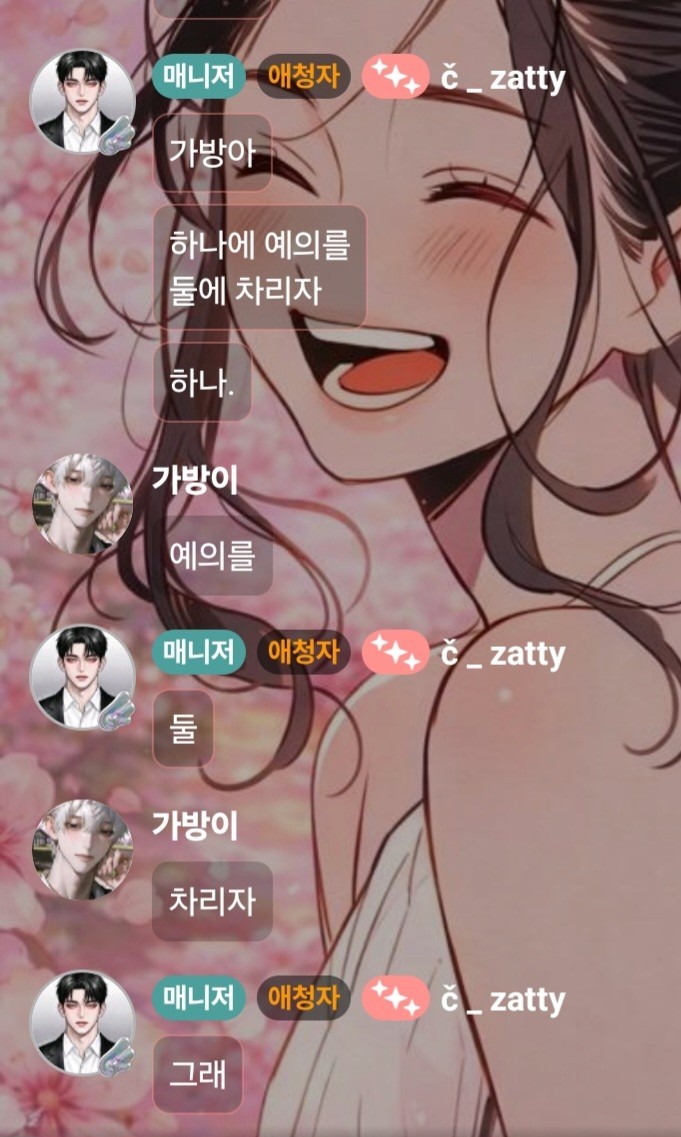
Task: Tap zatty's avatar beside the 그래 message
Action: pyautogui.click(x=82, y=1022)
